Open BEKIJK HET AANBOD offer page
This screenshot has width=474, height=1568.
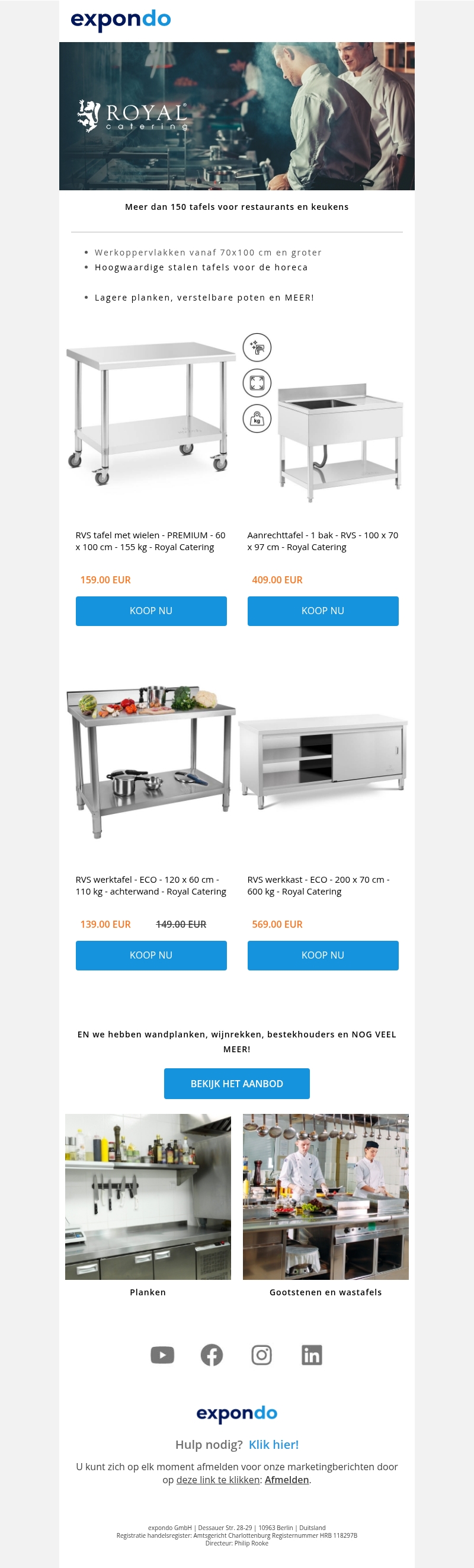[x=236, y=1084]
